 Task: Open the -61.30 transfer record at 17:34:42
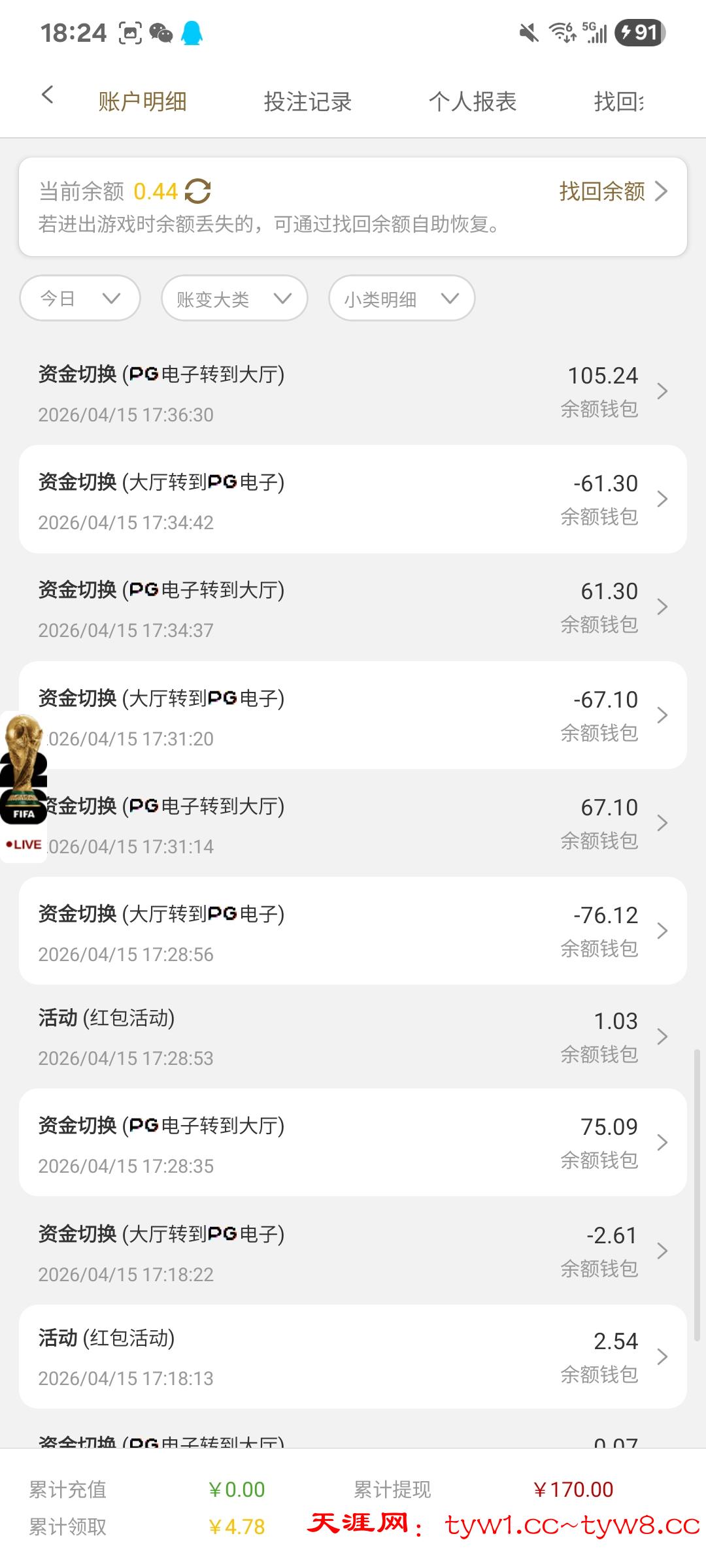coord(353,500)
